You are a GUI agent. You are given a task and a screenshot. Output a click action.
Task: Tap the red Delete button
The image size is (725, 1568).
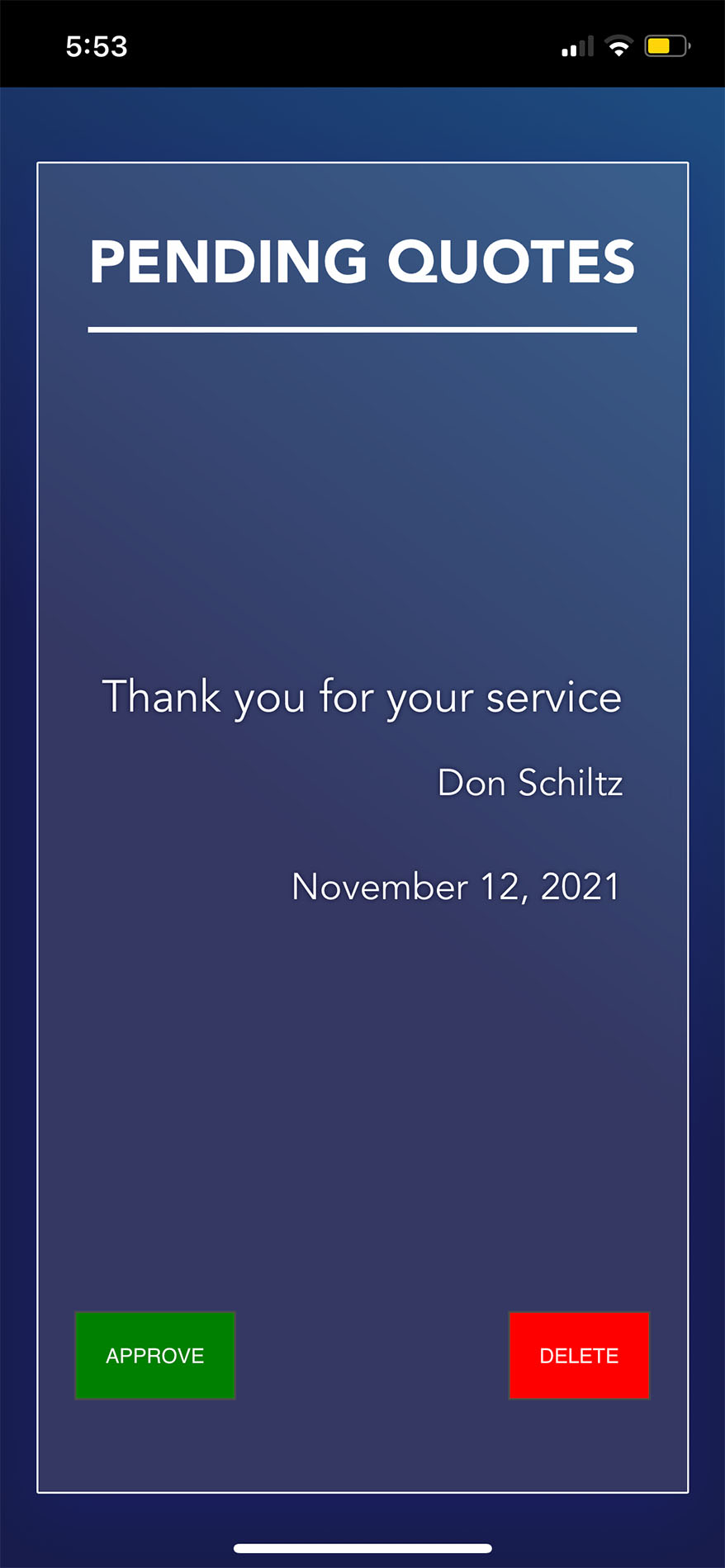click(579, 1355)
